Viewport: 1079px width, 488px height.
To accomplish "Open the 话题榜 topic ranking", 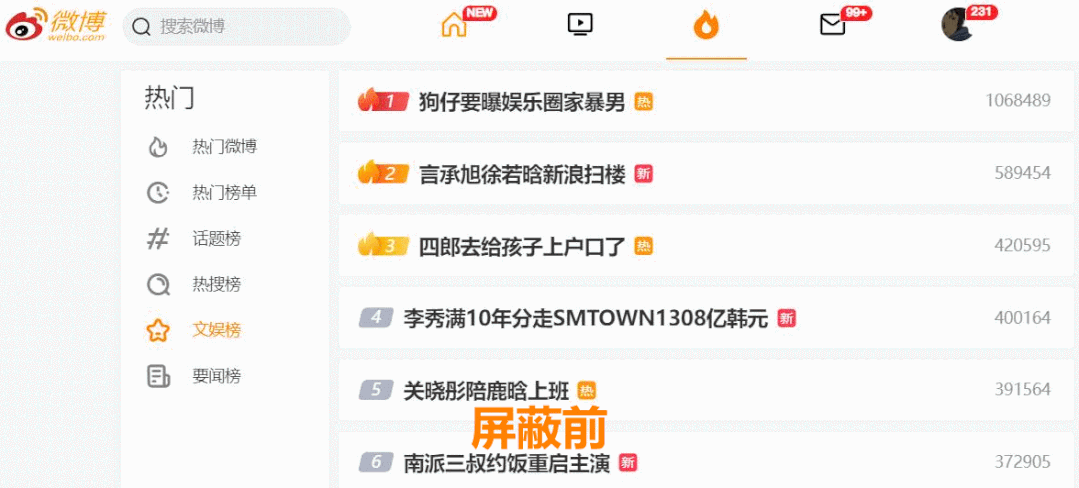I will tap(216, 239).
